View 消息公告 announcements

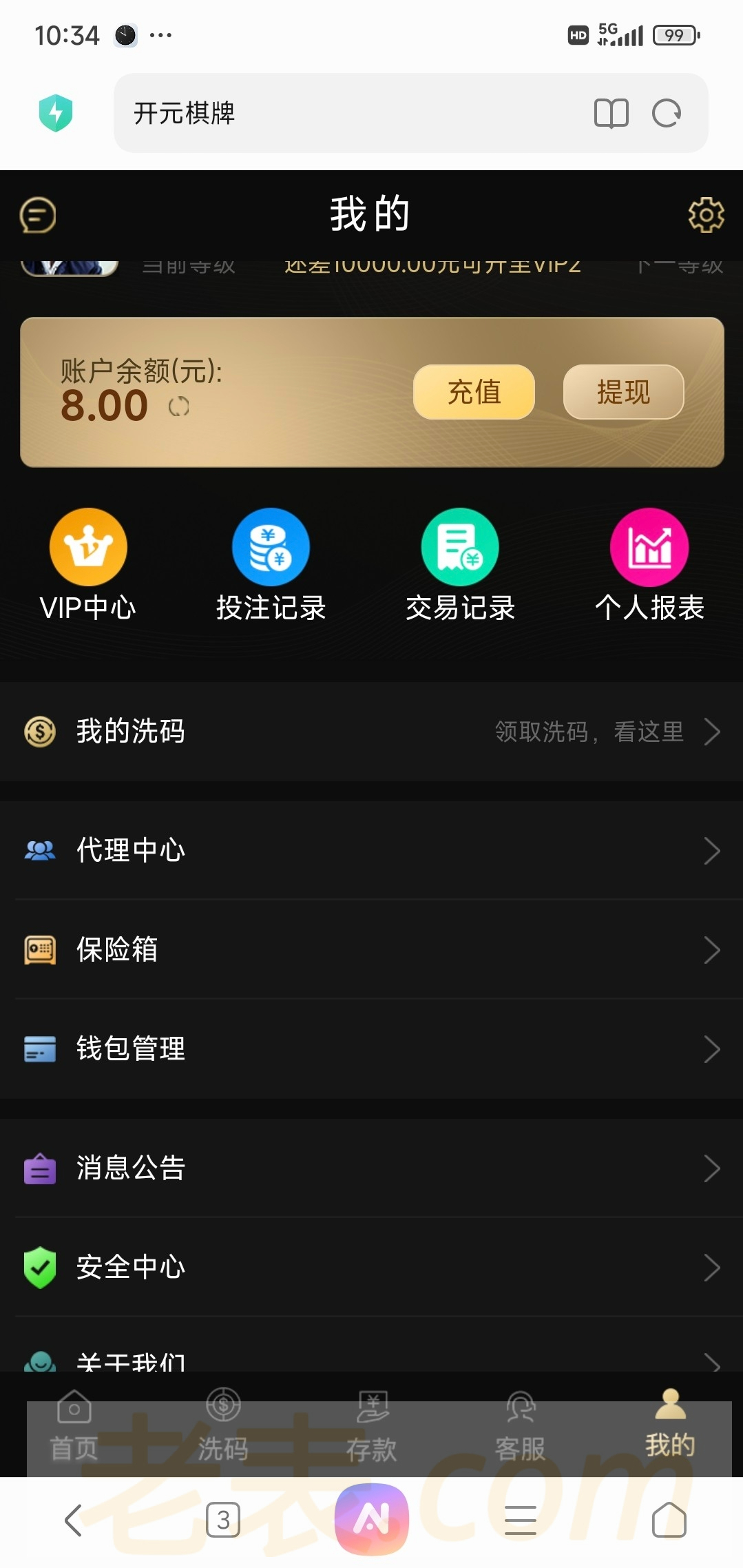point(372,1168)
